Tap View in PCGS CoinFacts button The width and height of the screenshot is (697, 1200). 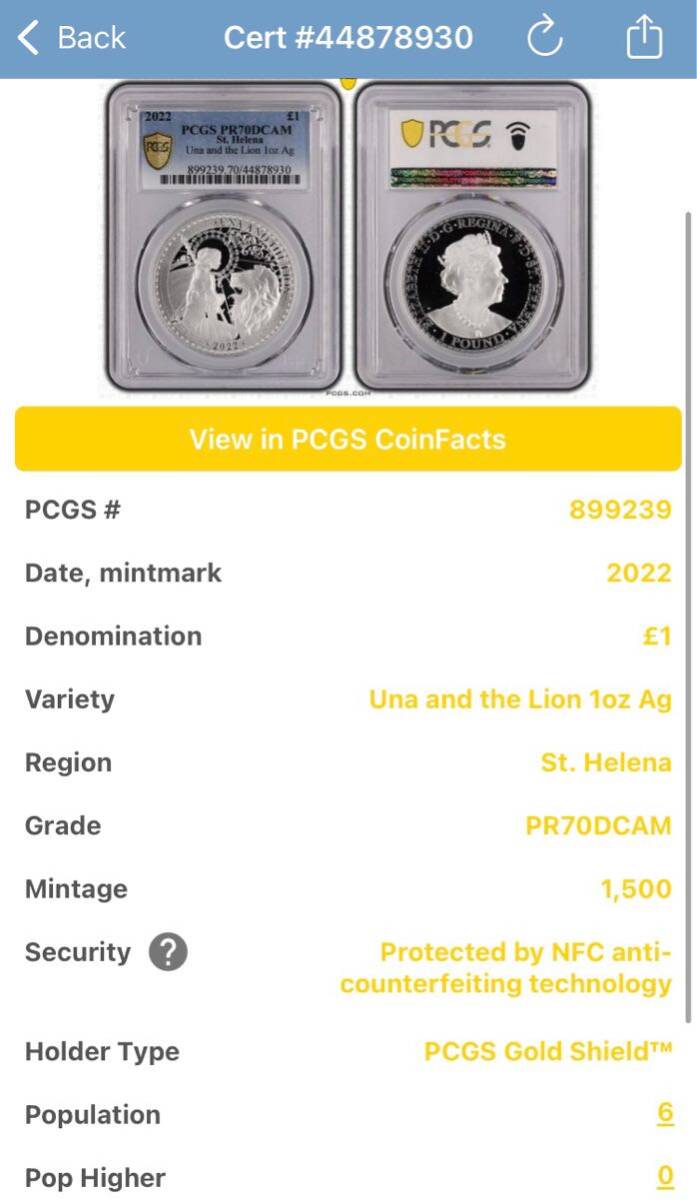pyautogui.click(x=348, y=439)
